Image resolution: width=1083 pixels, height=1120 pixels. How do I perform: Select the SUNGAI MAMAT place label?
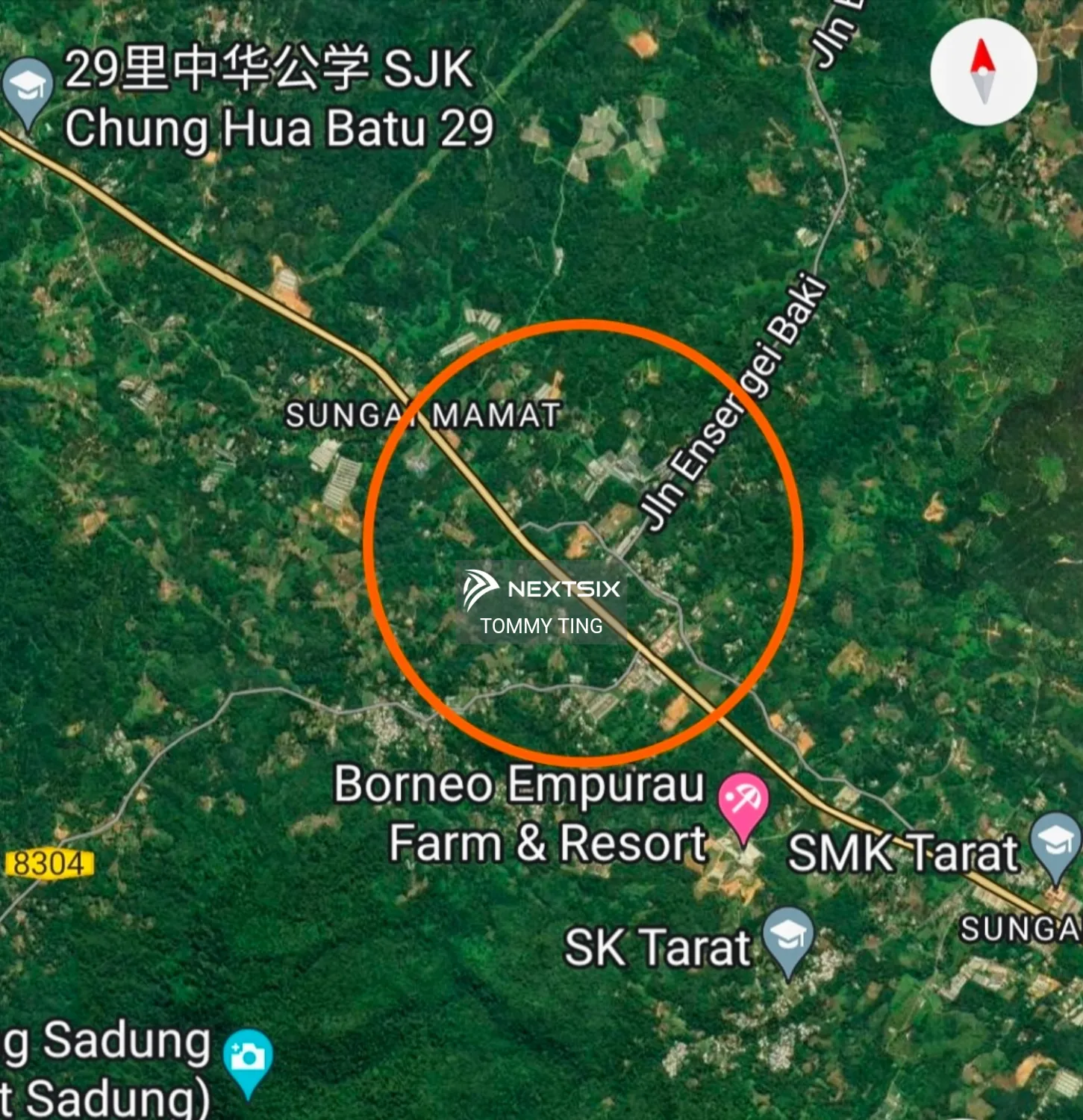(423, 415)
